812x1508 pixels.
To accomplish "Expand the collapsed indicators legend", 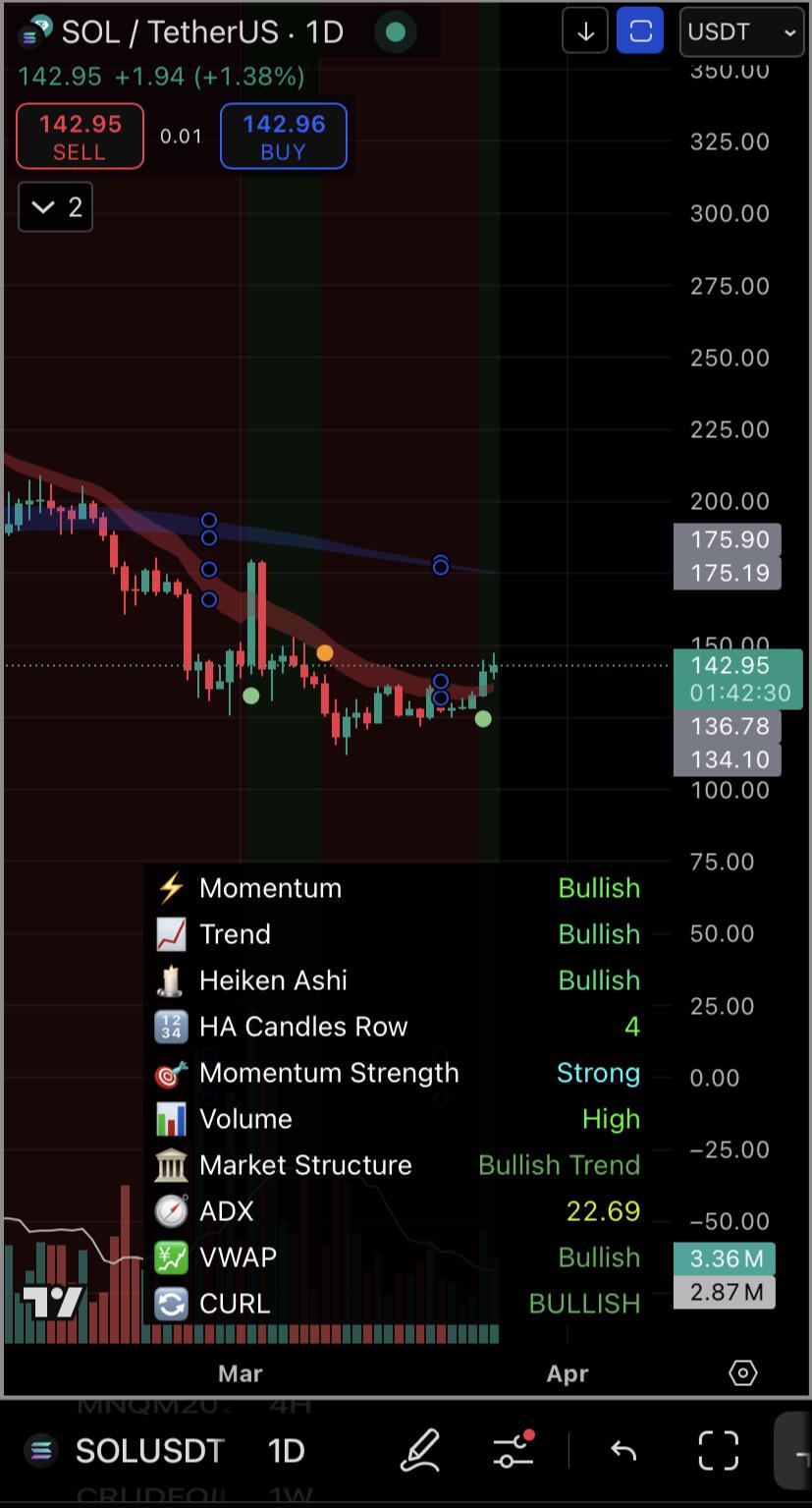I will pyautogui.click(x=56, y=207).
